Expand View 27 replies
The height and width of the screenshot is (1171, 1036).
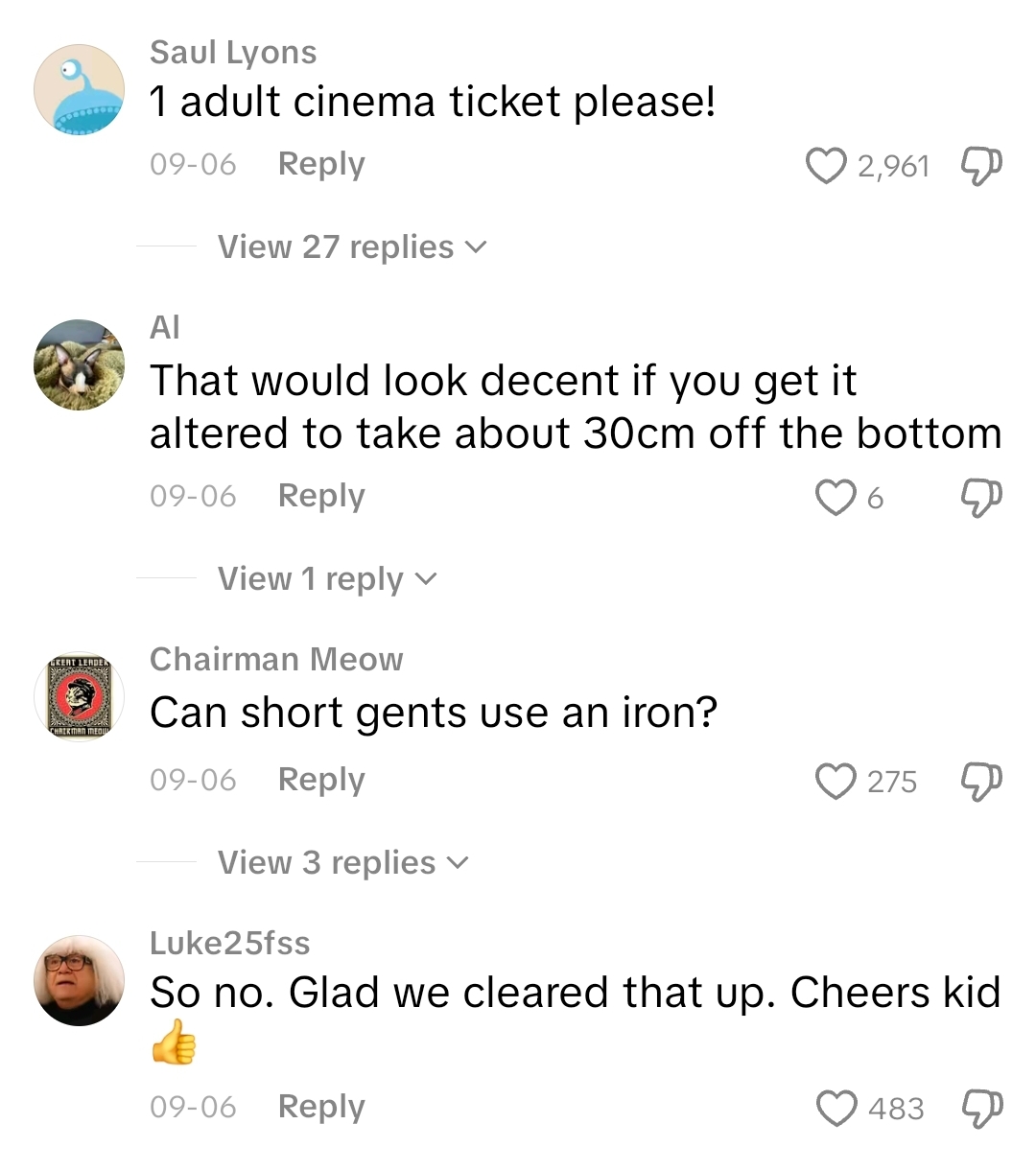click(x=351, y=247)
